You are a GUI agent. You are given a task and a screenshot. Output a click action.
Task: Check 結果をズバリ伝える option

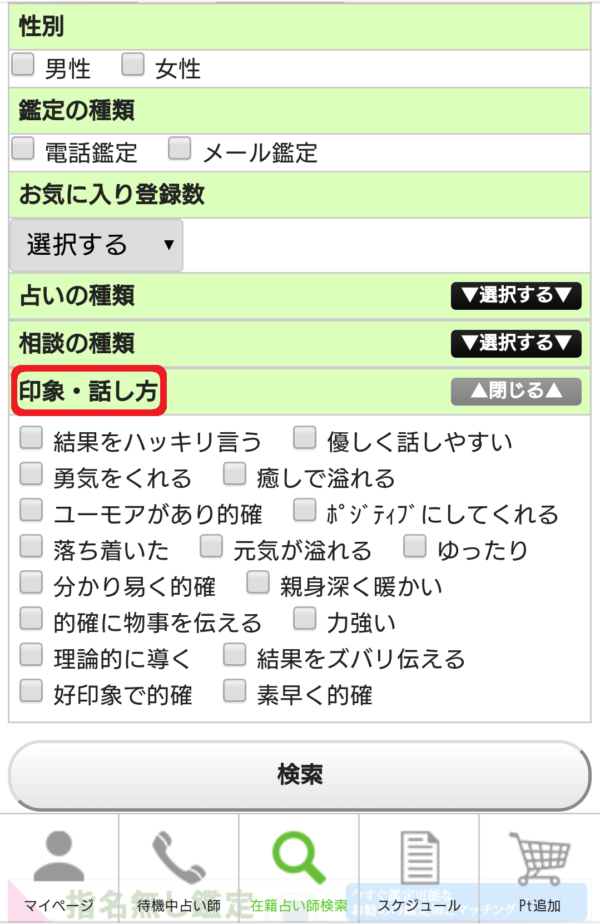235,655
